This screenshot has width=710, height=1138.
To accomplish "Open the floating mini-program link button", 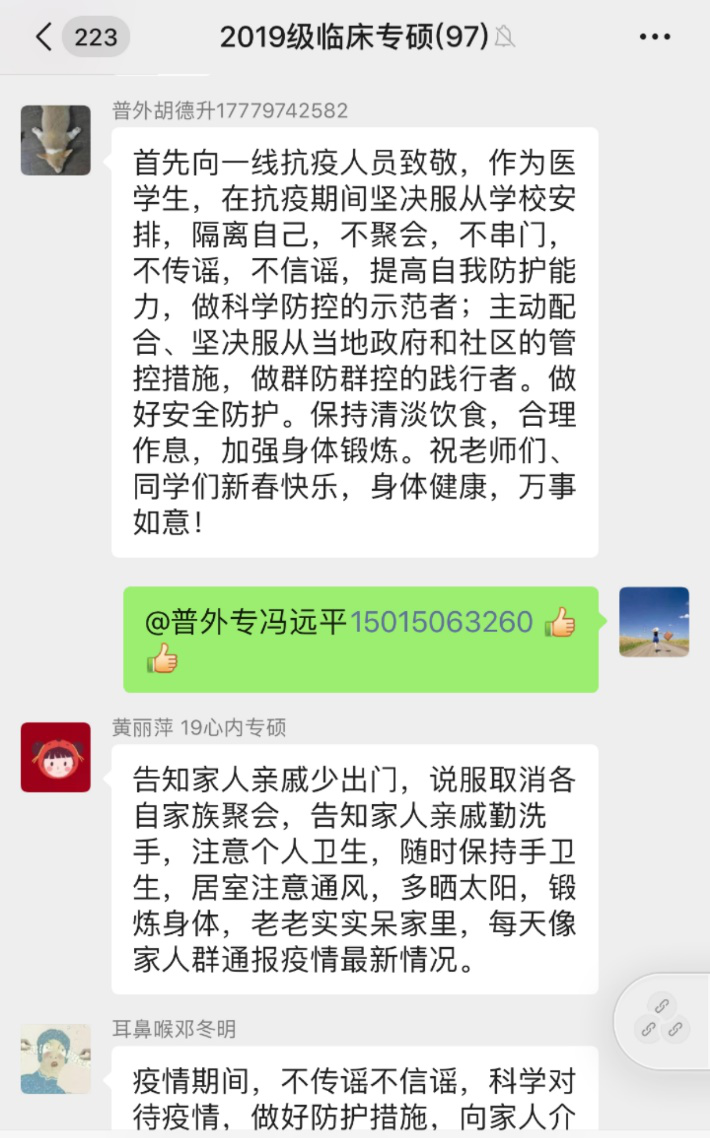I will coord(661,1018).
